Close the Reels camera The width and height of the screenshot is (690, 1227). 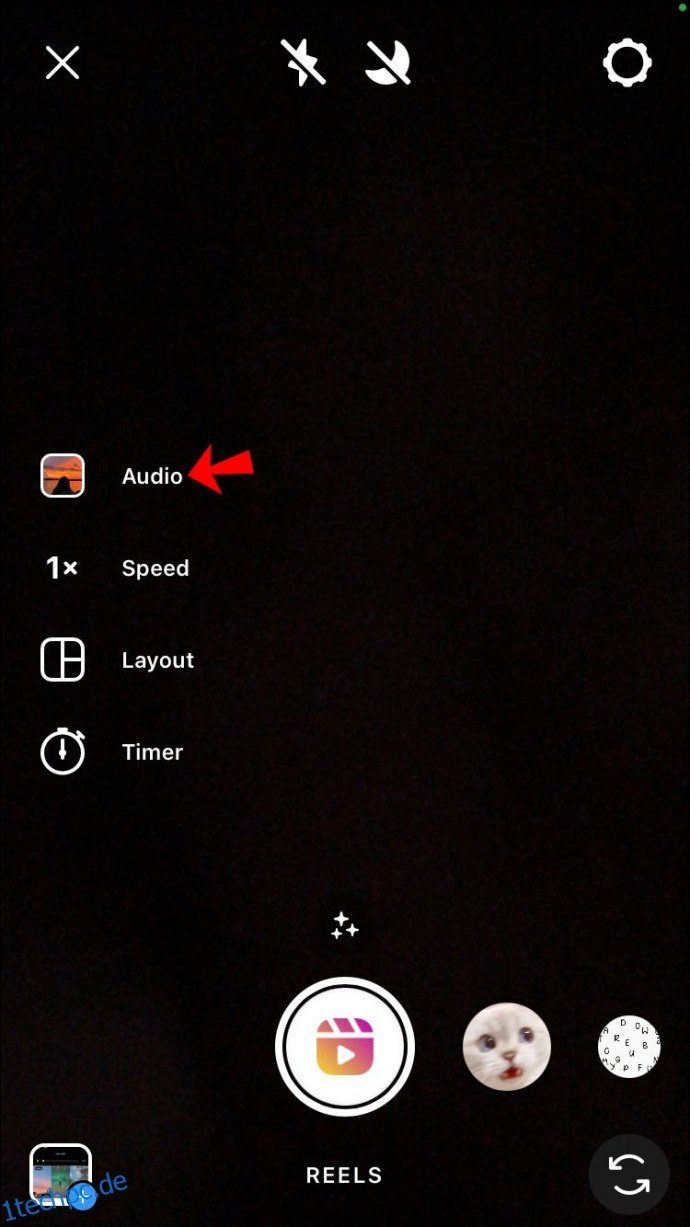click(x=62, y=64)
